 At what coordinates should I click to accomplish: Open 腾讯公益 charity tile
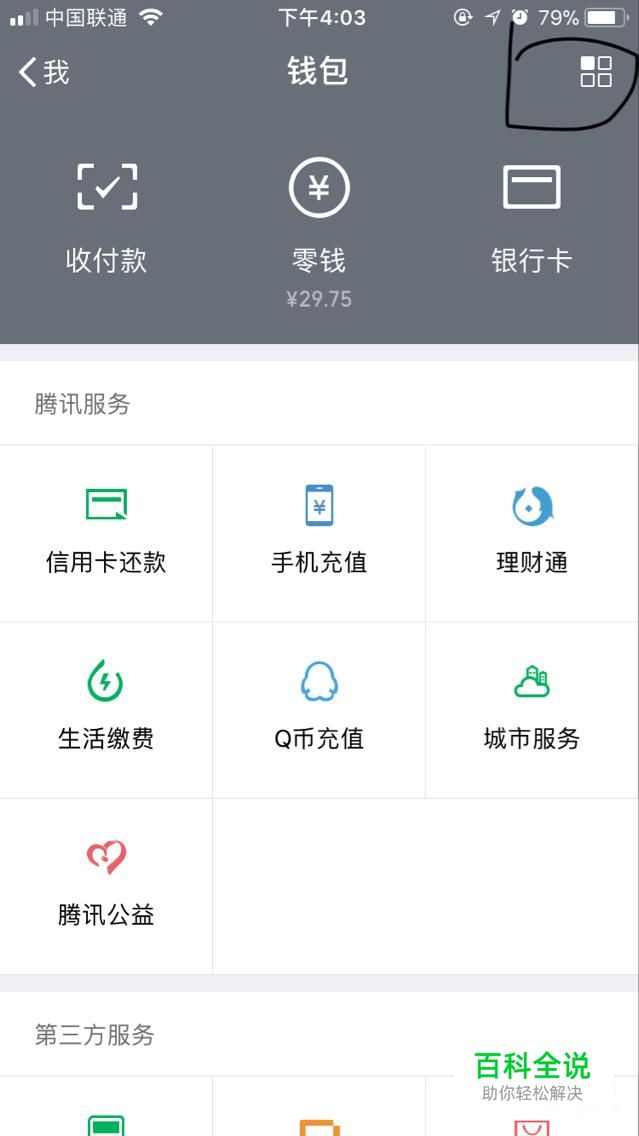(x=106, y=886)
